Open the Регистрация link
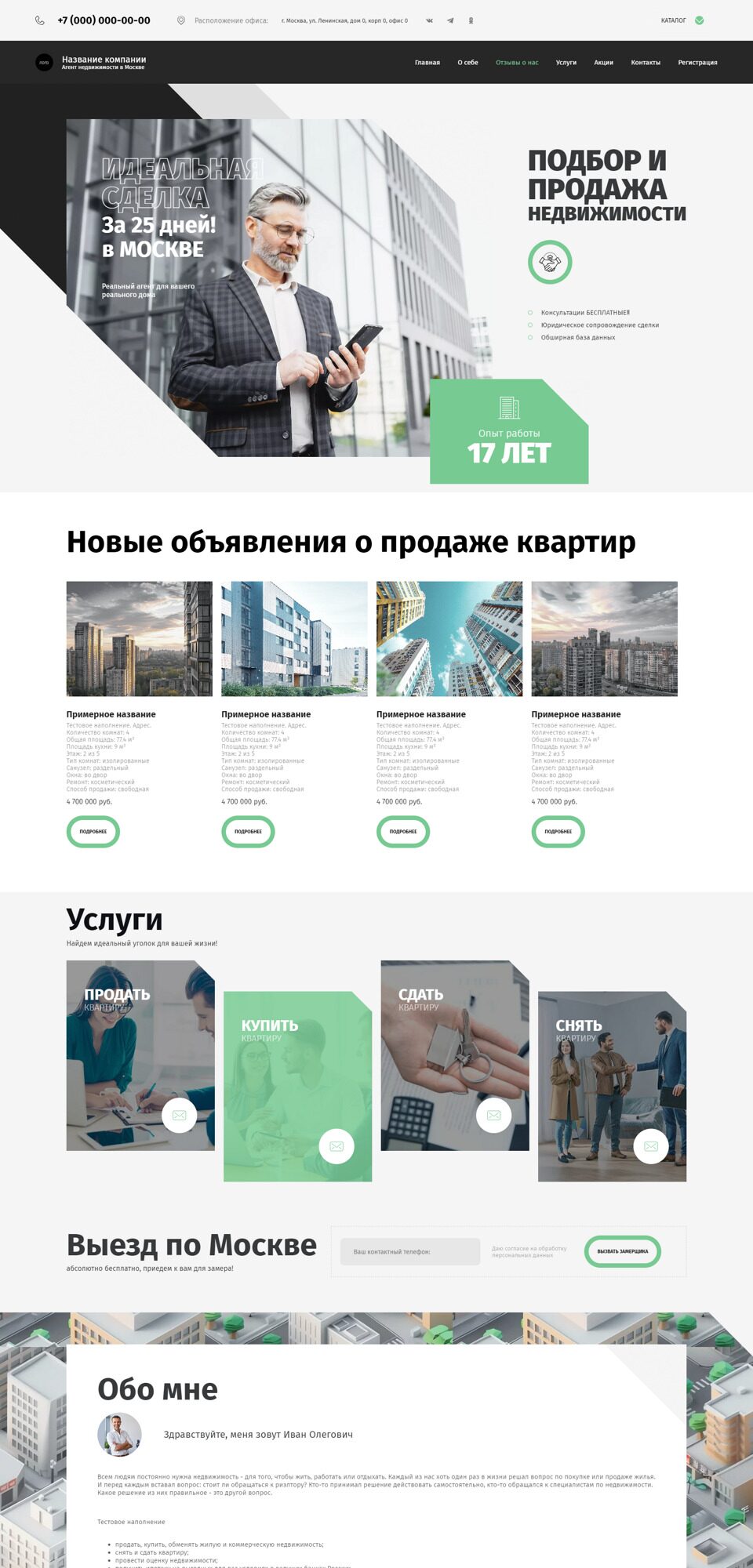This screenshot has height=1568, width=753. [x=697, y=63]
